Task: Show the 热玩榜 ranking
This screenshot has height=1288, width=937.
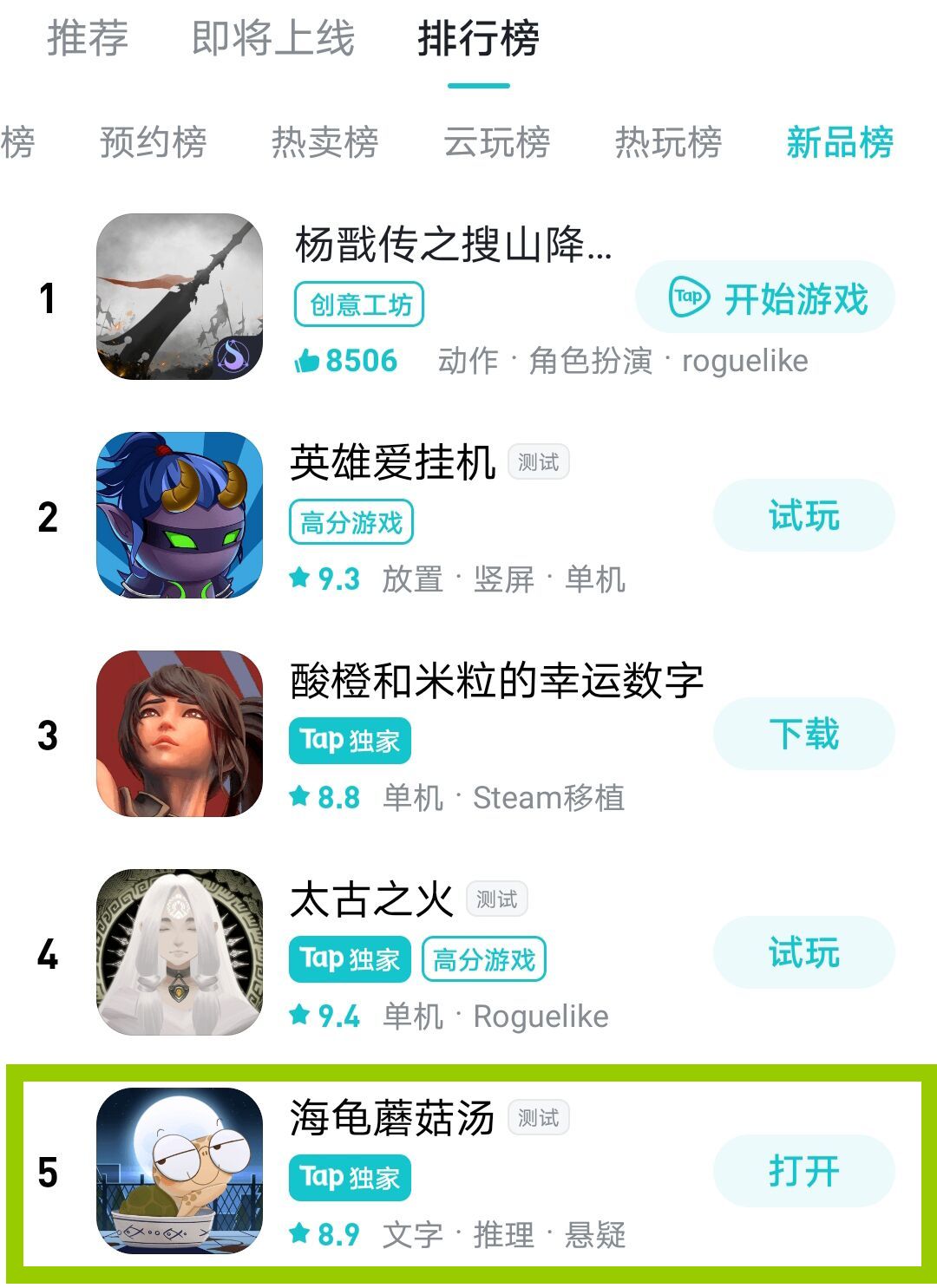Action: tap(668, 142)
